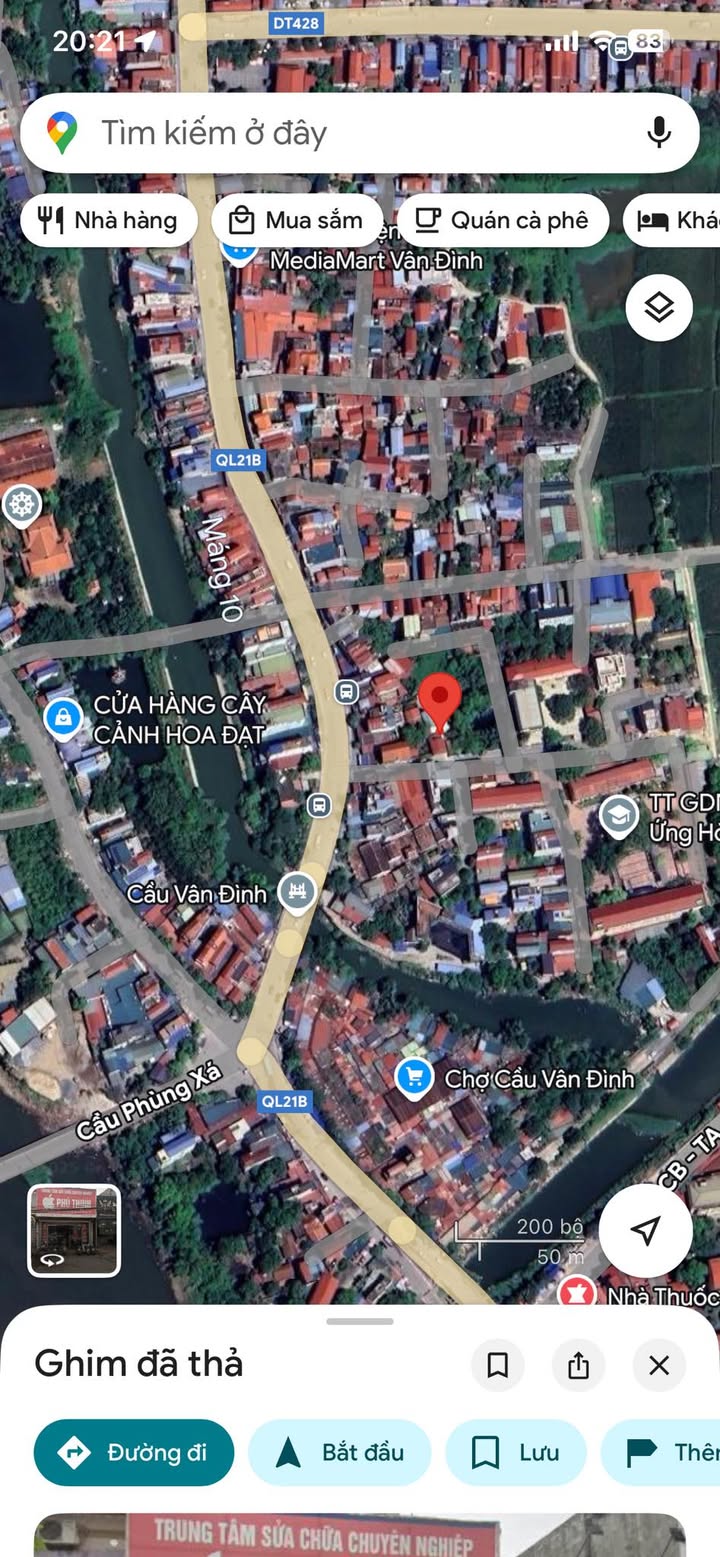Image resolution: width=720 pixels, height=1557 pixels.
Task: Bookmark the dropped pin
Action: [497, 1365]
